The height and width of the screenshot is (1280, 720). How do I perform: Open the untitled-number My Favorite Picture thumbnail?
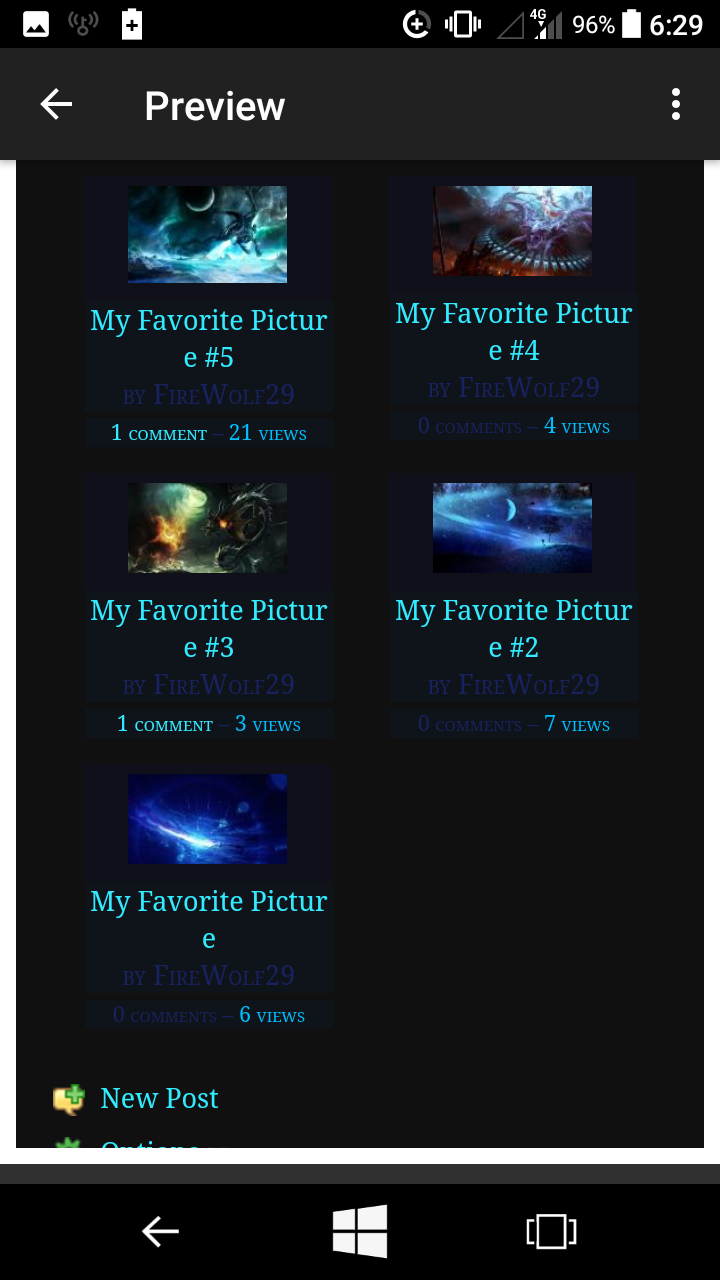click(x=207, y=818)
